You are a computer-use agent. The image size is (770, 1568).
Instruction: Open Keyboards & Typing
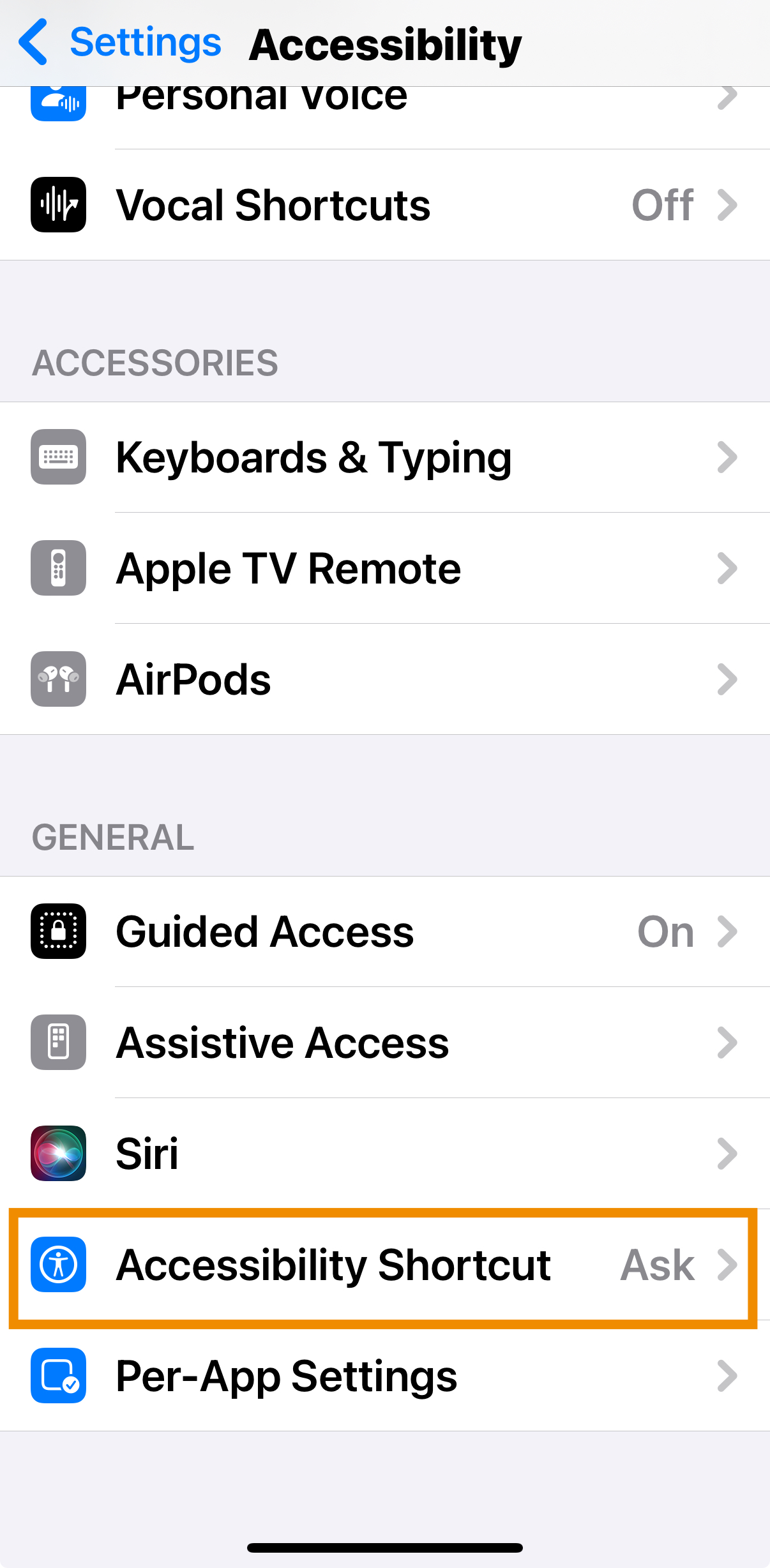tap(383, 457)
